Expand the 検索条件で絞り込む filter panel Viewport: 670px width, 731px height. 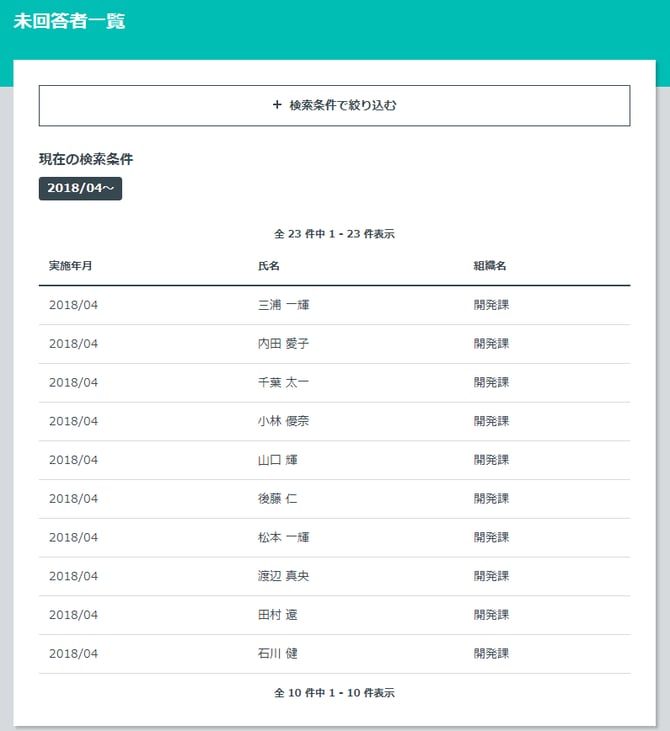[x=334, y=105]
